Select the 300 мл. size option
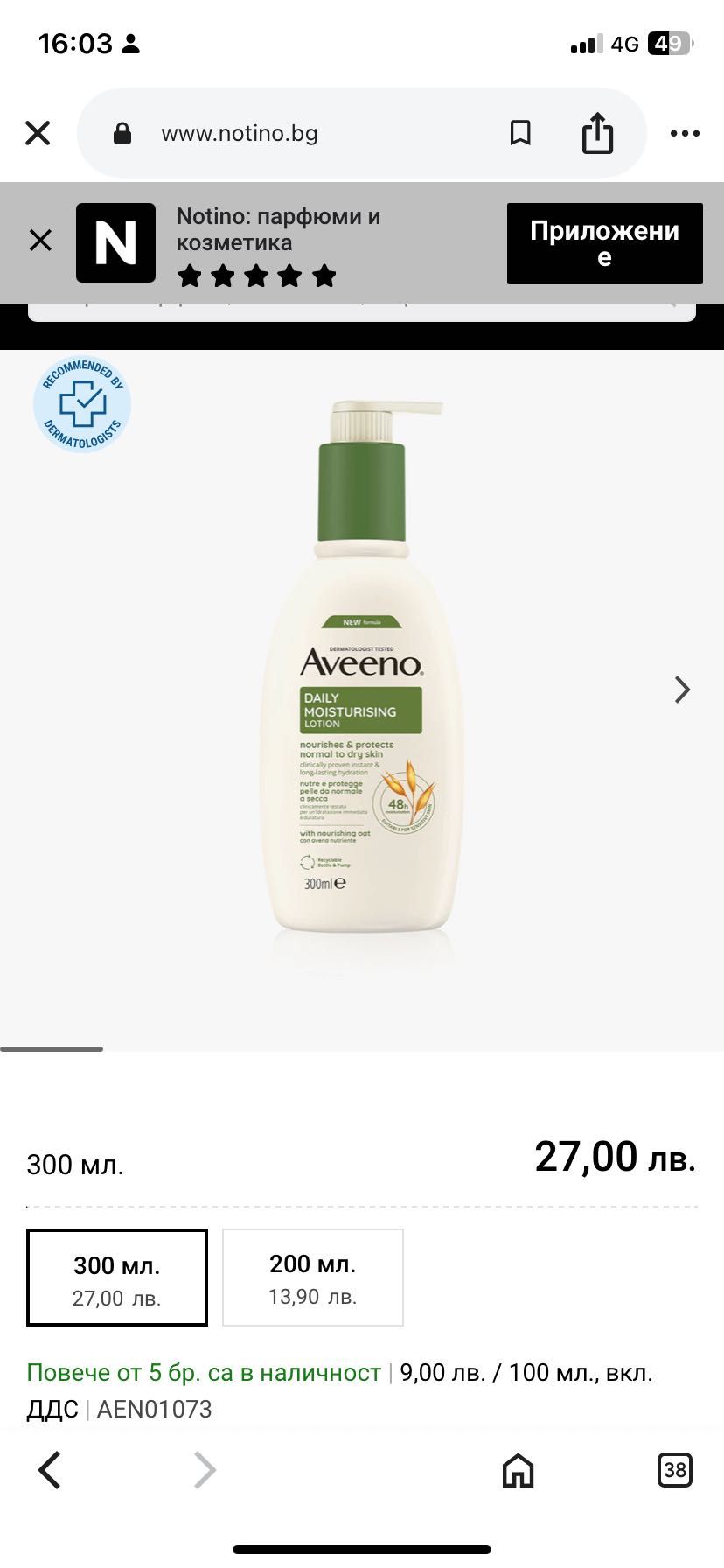Screen dimensions: 724x1568 tap(117, 1277)
